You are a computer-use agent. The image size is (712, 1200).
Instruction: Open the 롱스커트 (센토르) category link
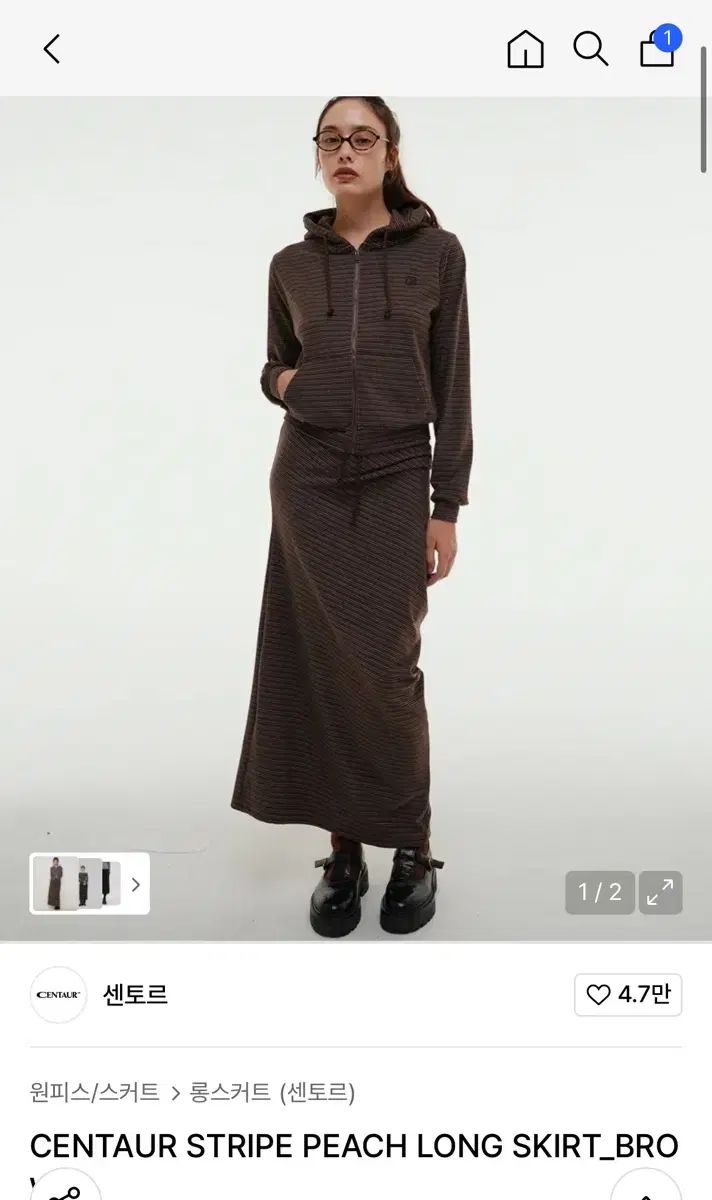click(272, 1092)
